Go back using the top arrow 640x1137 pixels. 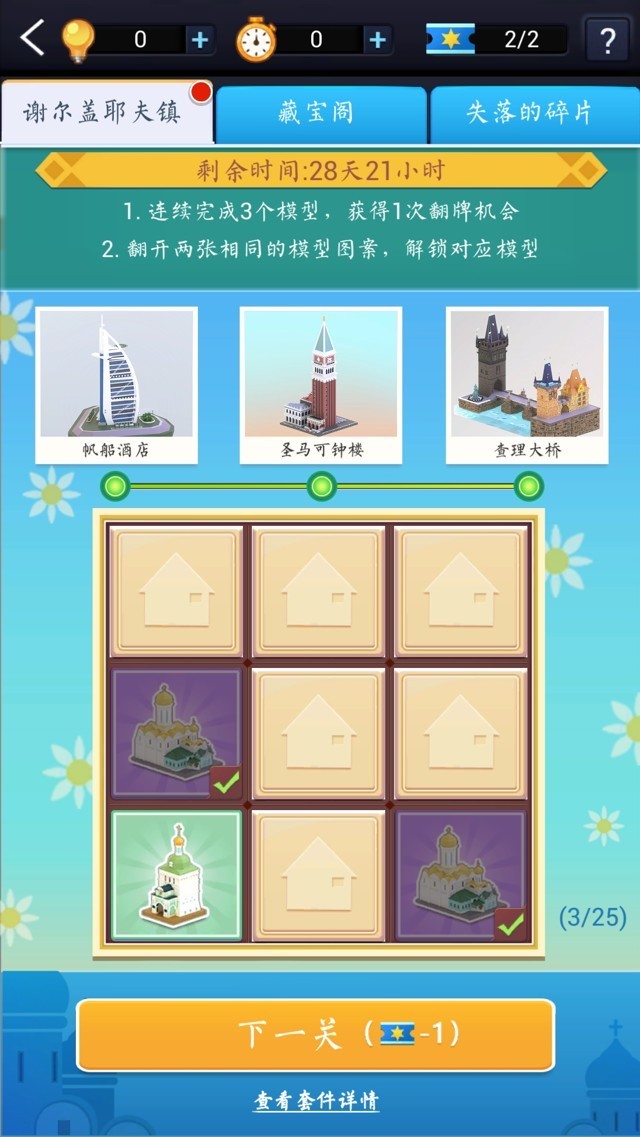click(x=32, y=39)
